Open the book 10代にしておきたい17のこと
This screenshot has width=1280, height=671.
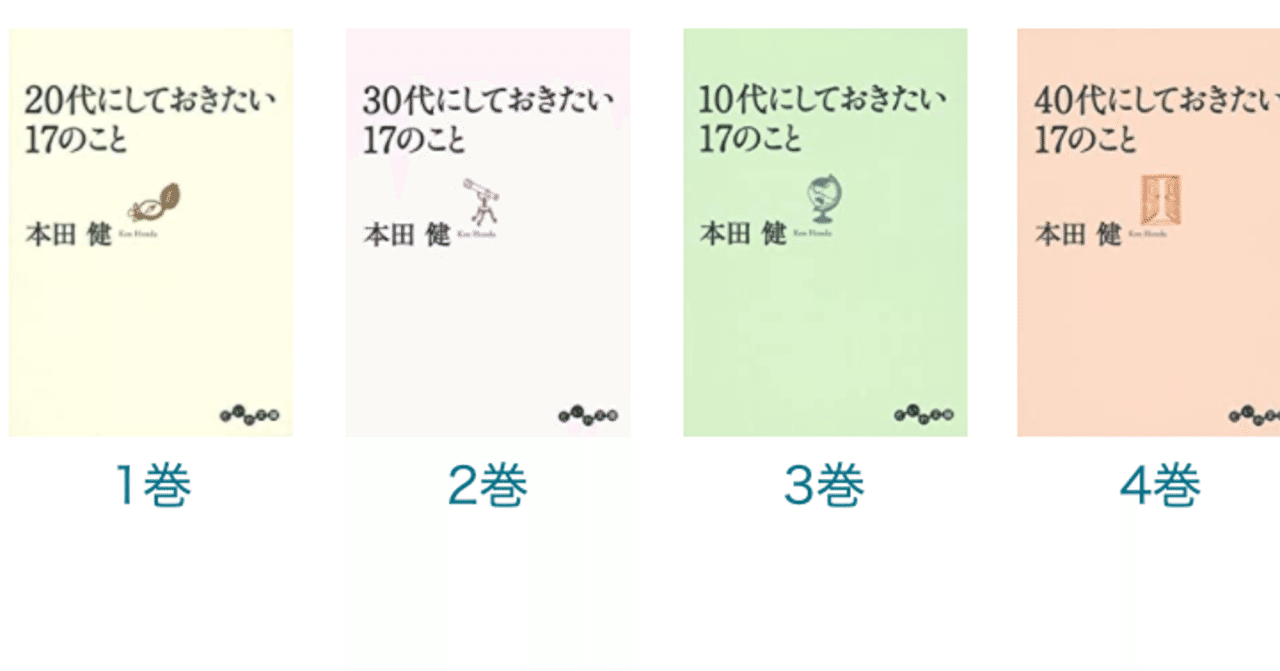point(825,232)
